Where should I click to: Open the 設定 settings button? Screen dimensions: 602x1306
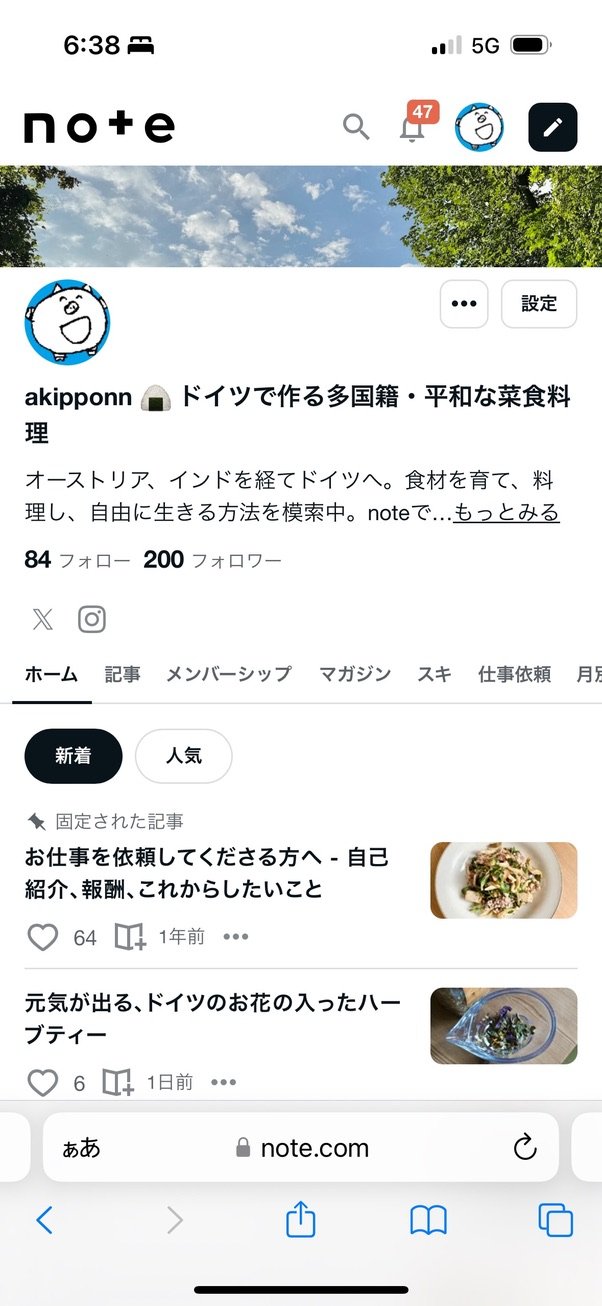coord(539,304)
